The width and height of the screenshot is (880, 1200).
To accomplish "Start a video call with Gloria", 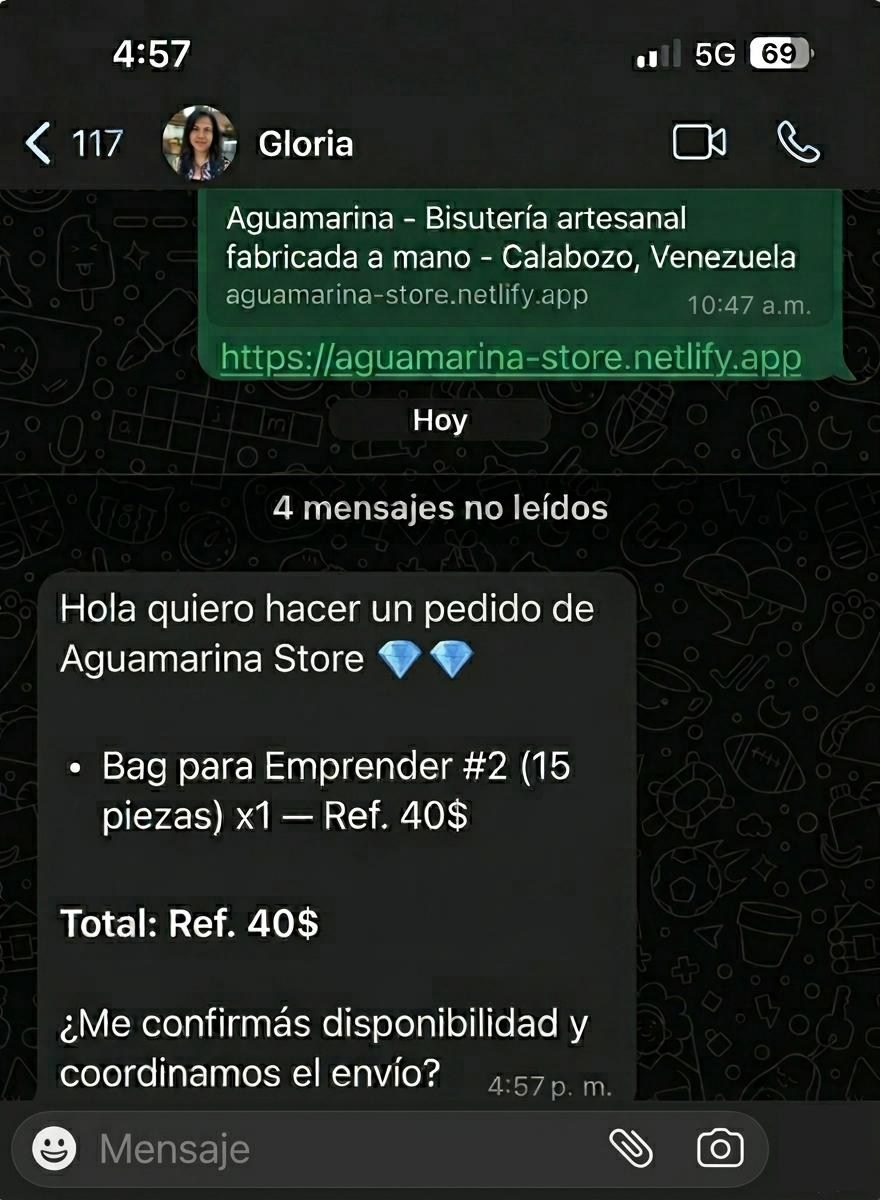I will (699, 143).
